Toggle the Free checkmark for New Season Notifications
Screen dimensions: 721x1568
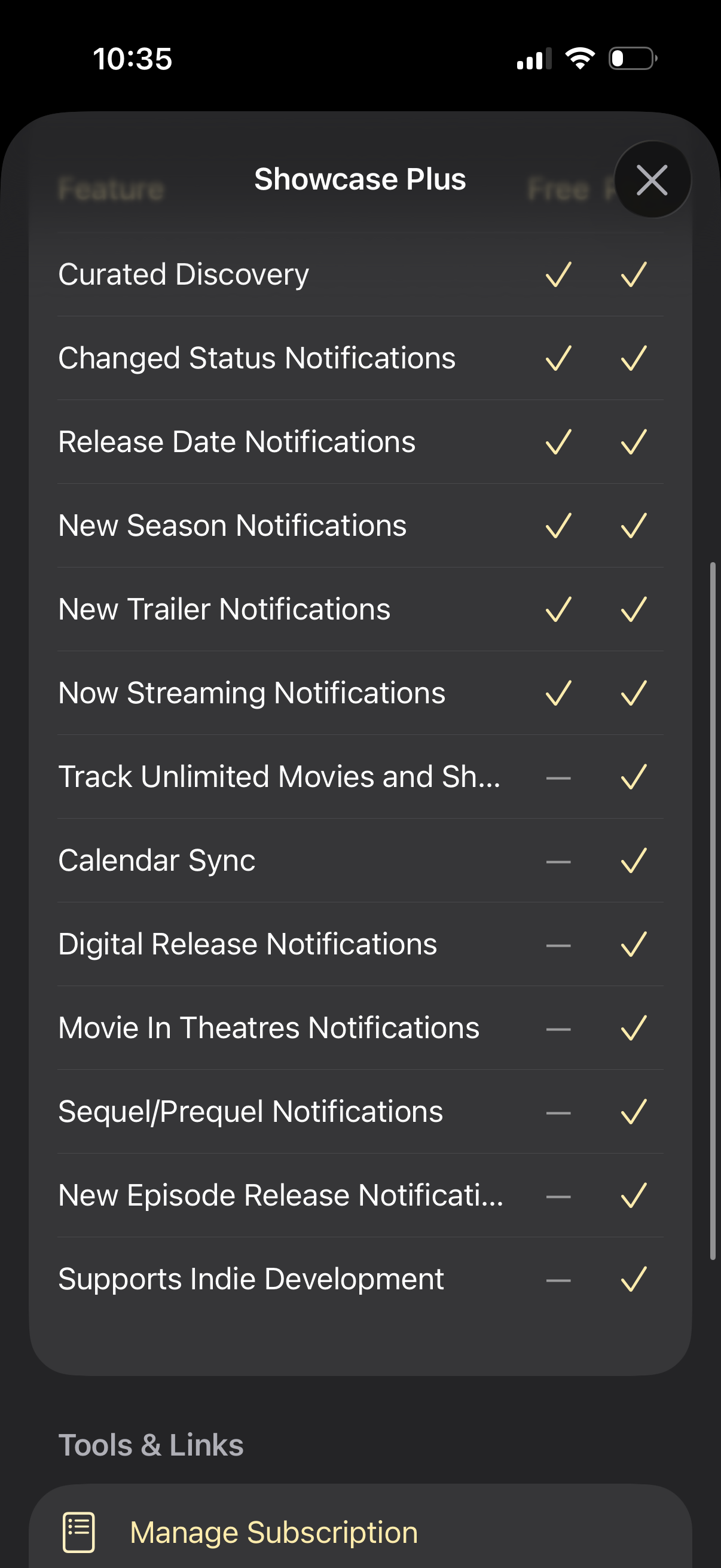[x=557, y=525]
